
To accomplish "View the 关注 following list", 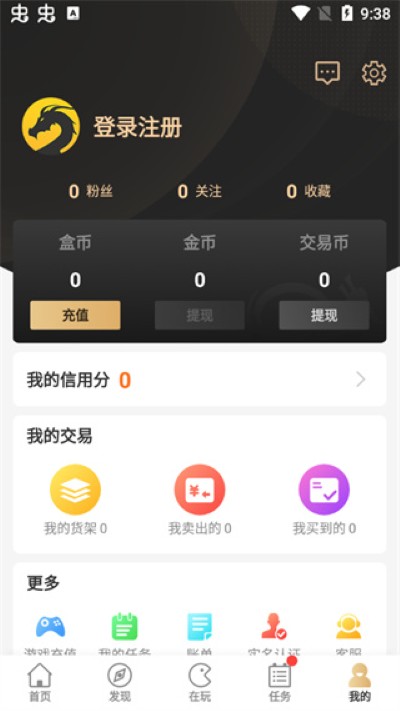I will click(200, 191).
